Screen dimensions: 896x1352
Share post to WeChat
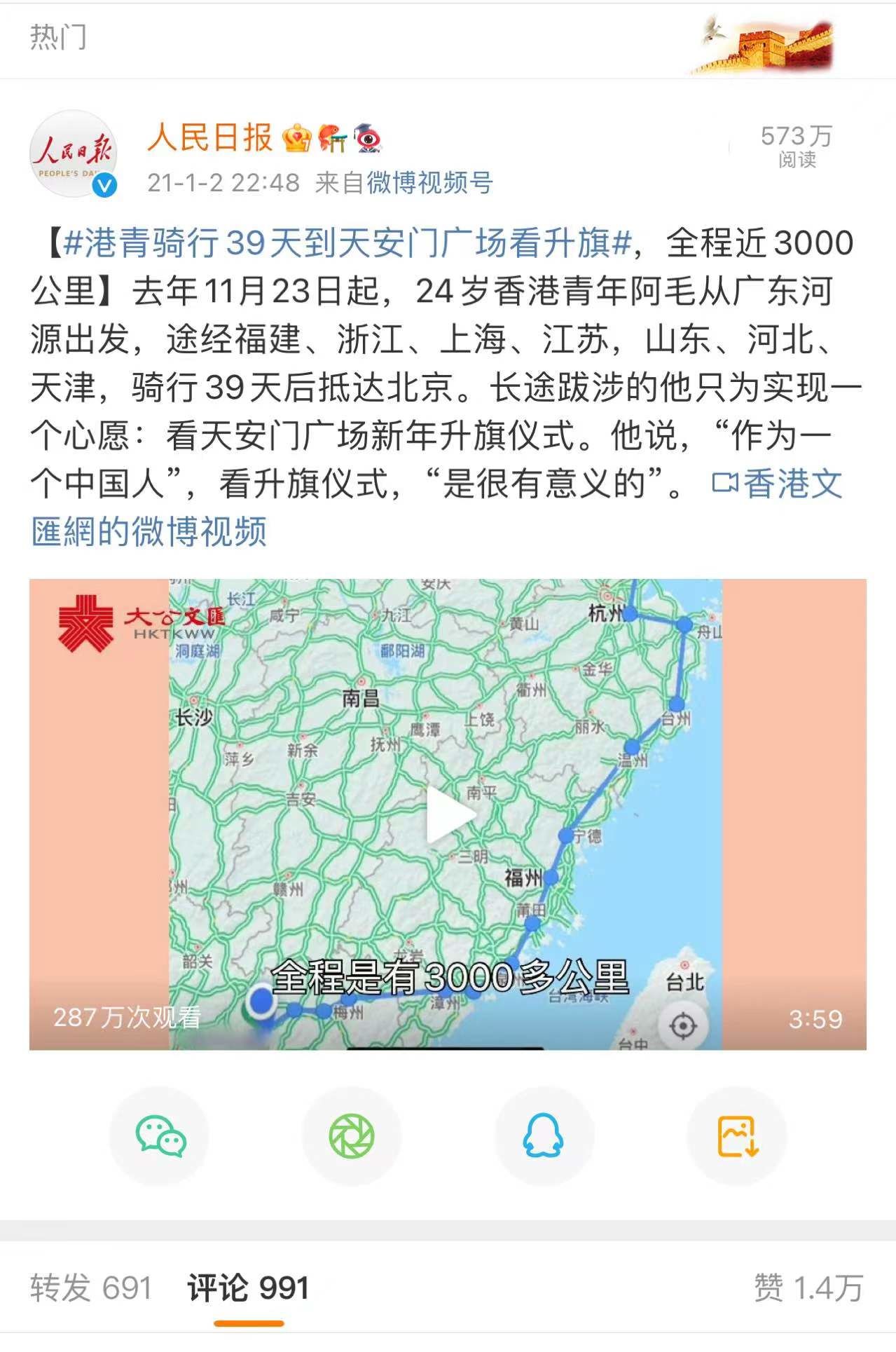point(160,1136)
